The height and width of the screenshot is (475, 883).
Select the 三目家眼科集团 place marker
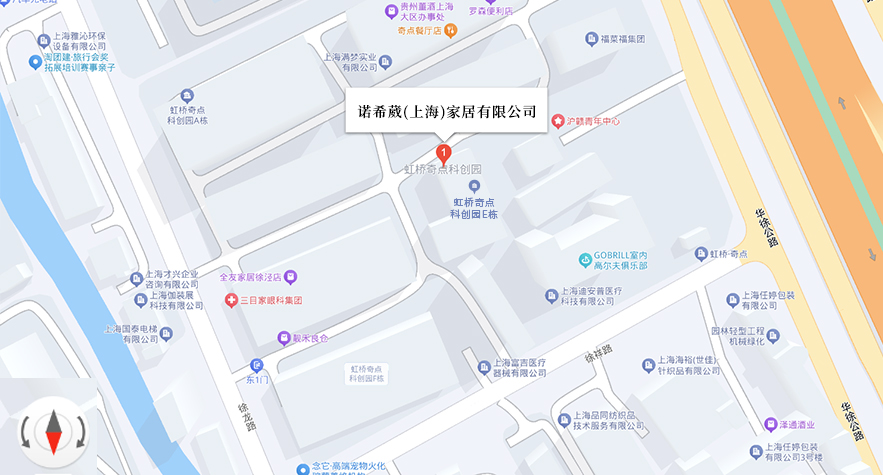(x=231, y=300)
